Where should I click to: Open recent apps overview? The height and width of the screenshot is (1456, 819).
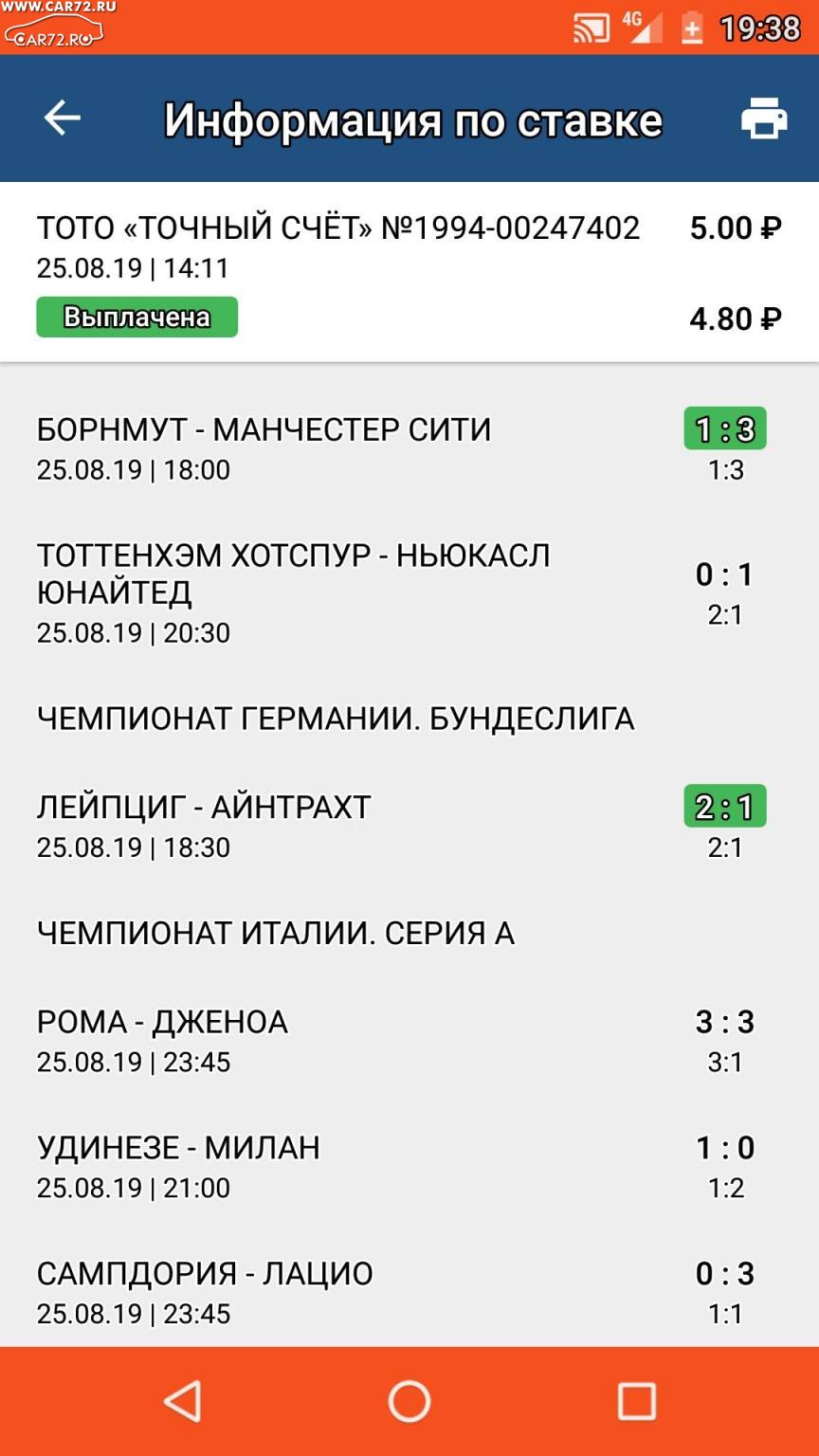tap(636, 1401)
